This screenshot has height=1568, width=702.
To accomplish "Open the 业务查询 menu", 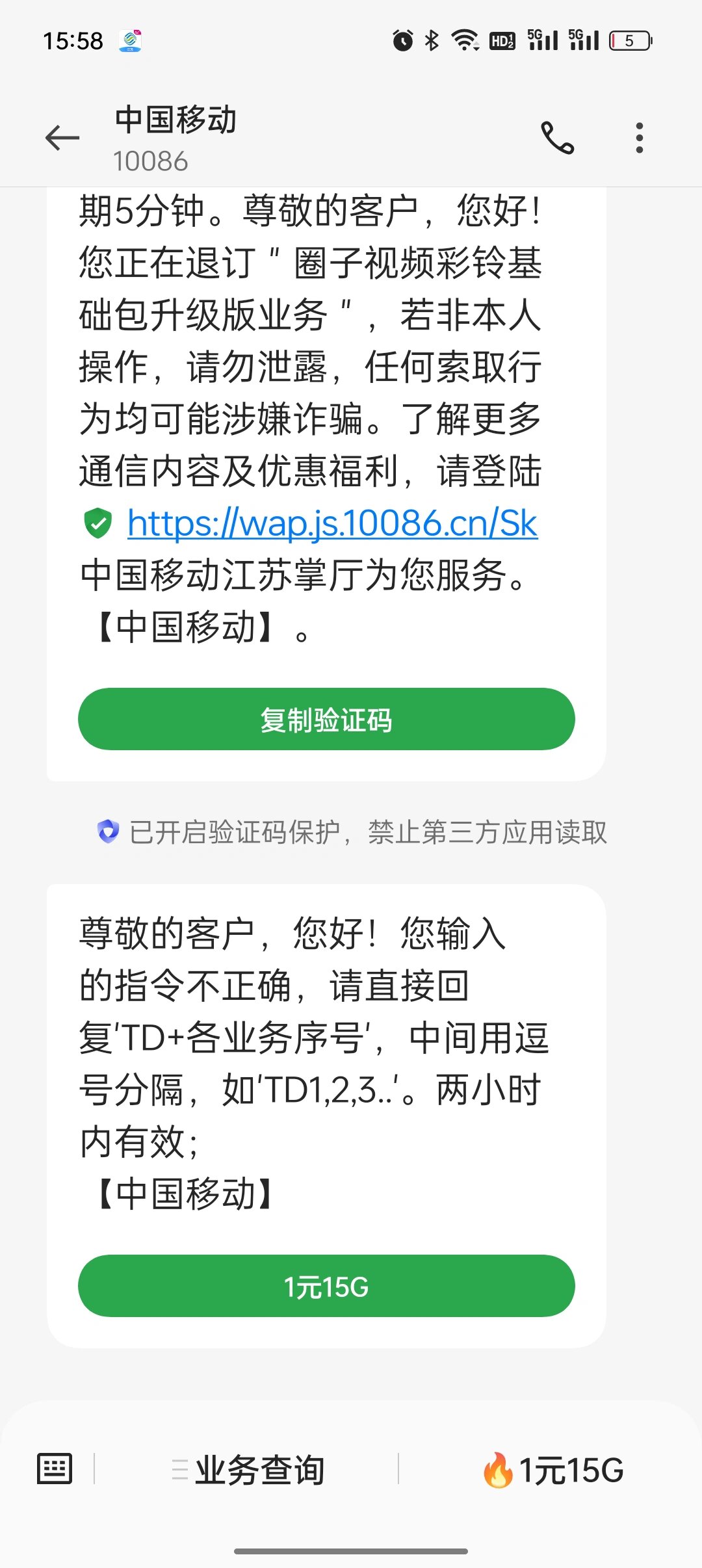I will click(248, 1470).
